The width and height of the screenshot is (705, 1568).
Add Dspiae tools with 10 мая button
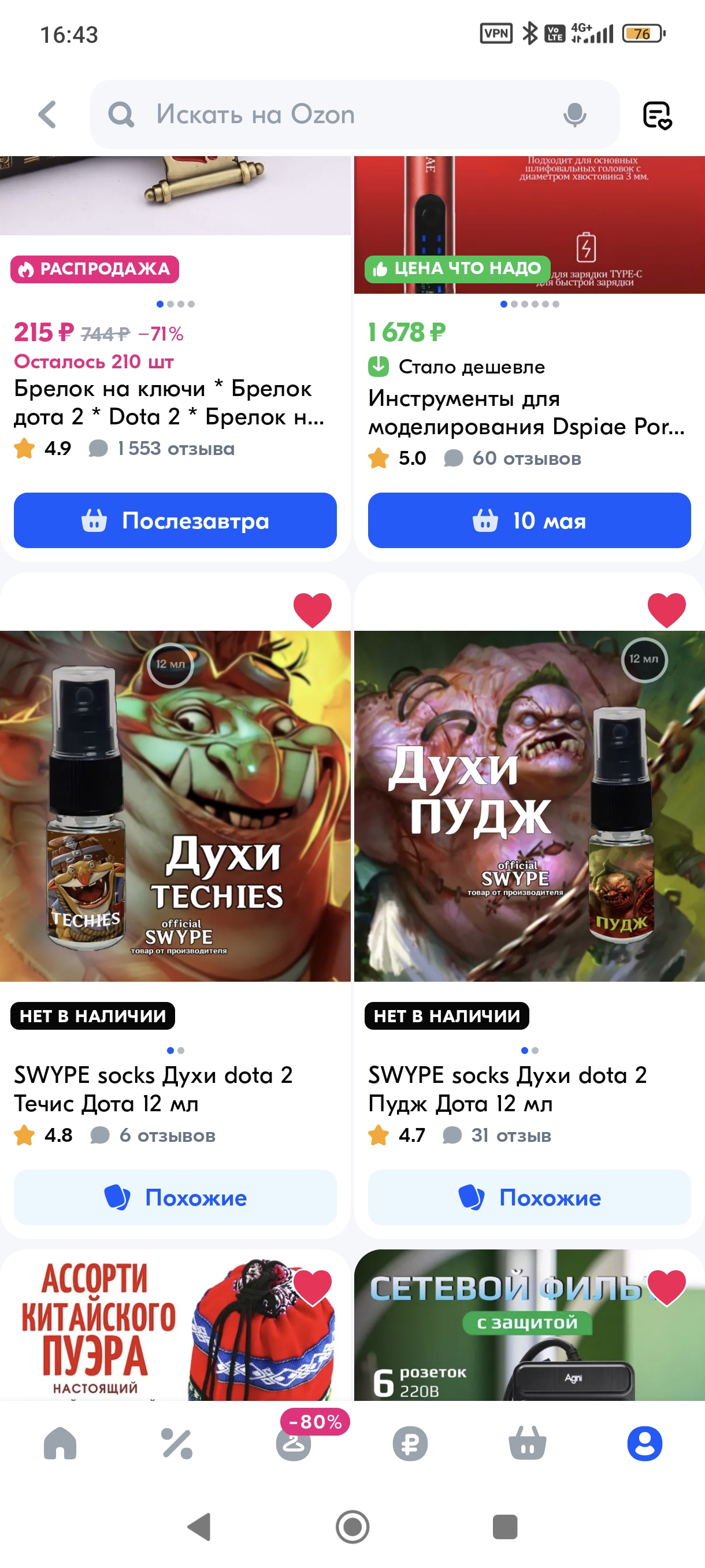(x=529, y=520)
